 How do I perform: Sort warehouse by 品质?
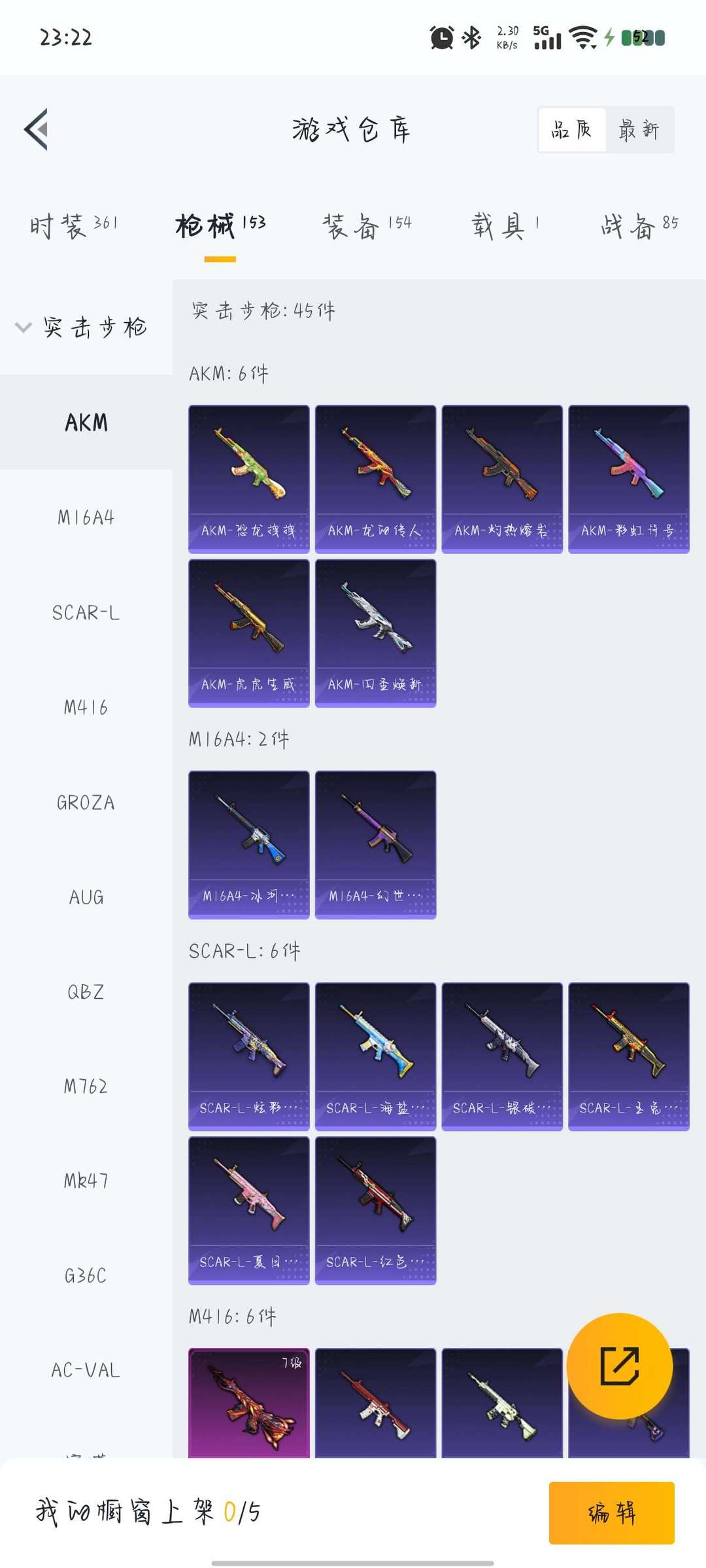[571, 130]
